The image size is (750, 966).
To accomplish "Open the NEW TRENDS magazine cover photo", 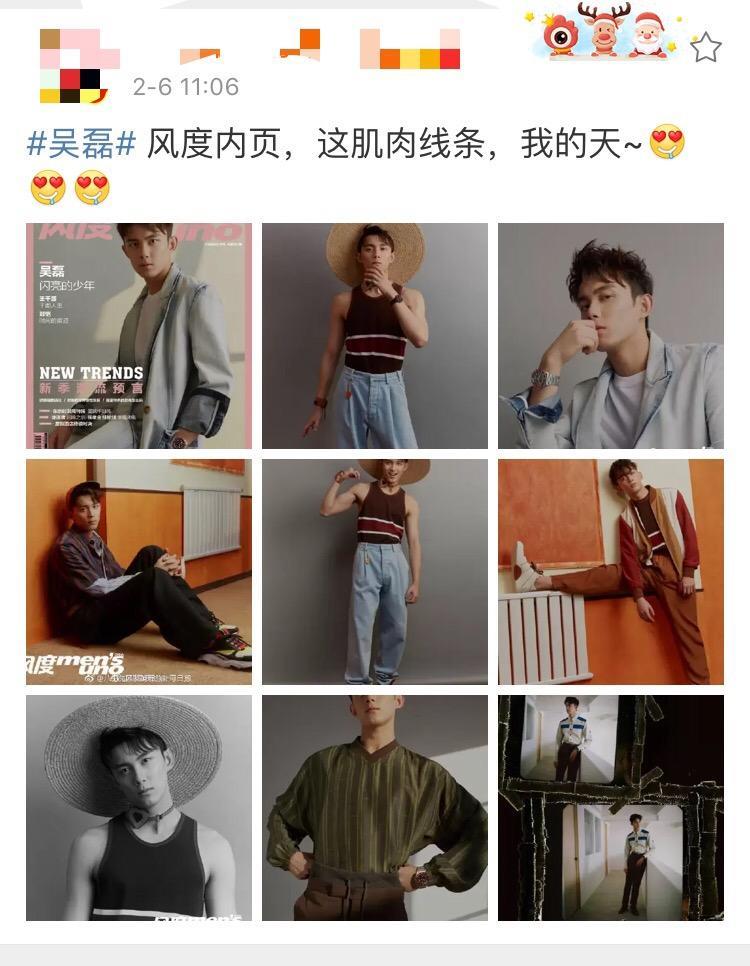I will tap(139, 336).
